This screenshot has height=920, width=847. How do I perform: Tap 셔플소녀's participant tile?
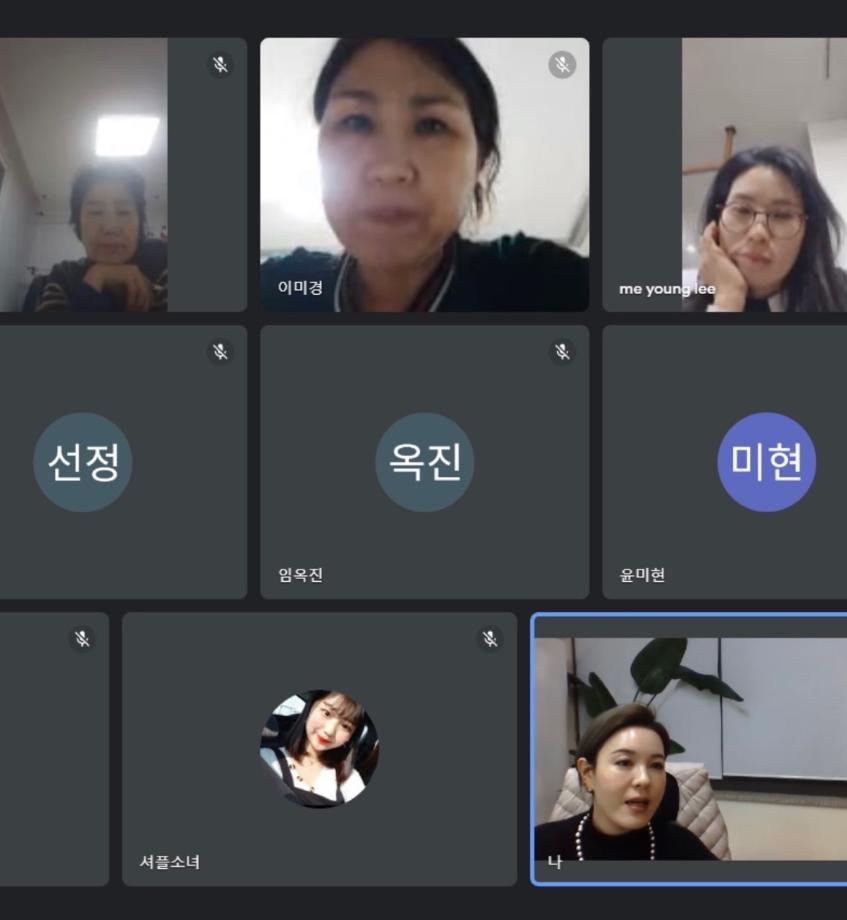click(319, 749)
